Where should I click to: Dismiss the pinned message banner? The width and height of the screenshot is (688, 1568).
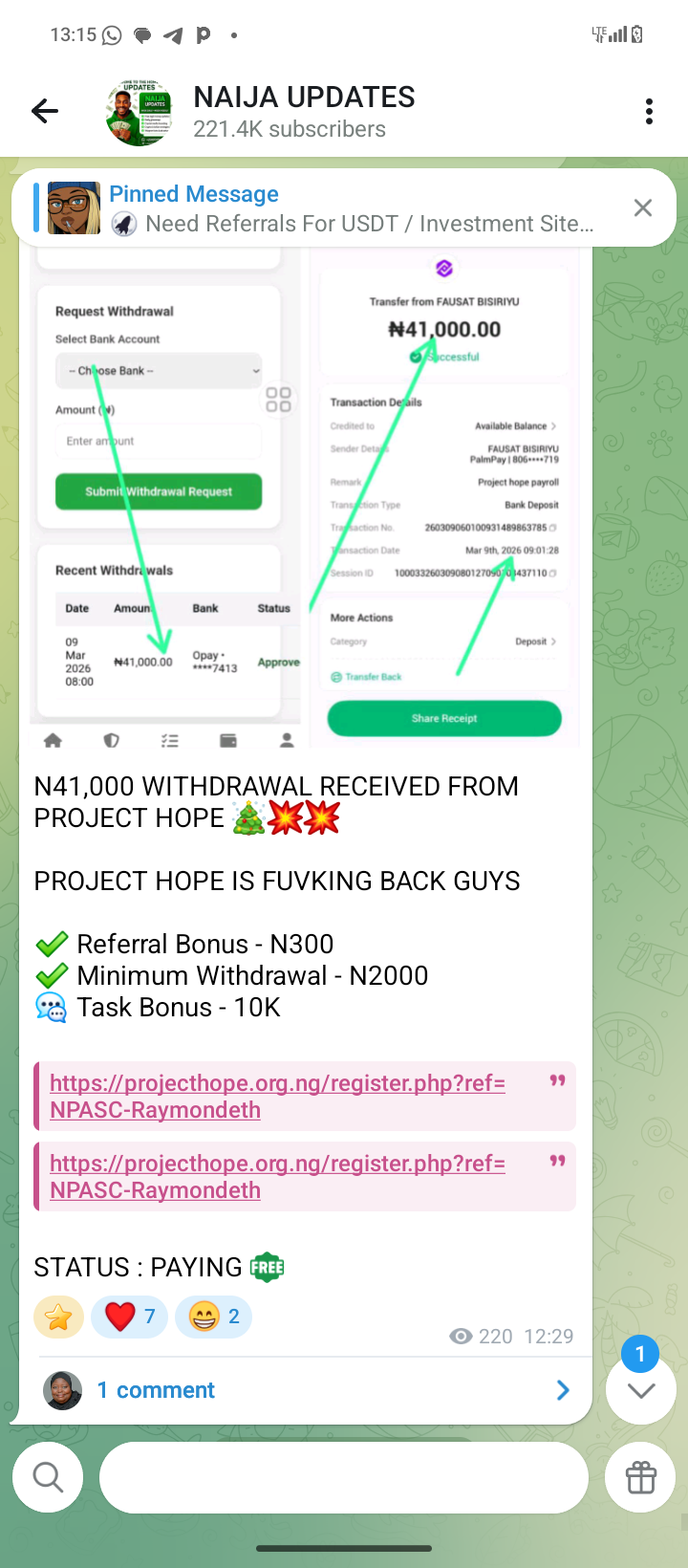click(643, 208)
